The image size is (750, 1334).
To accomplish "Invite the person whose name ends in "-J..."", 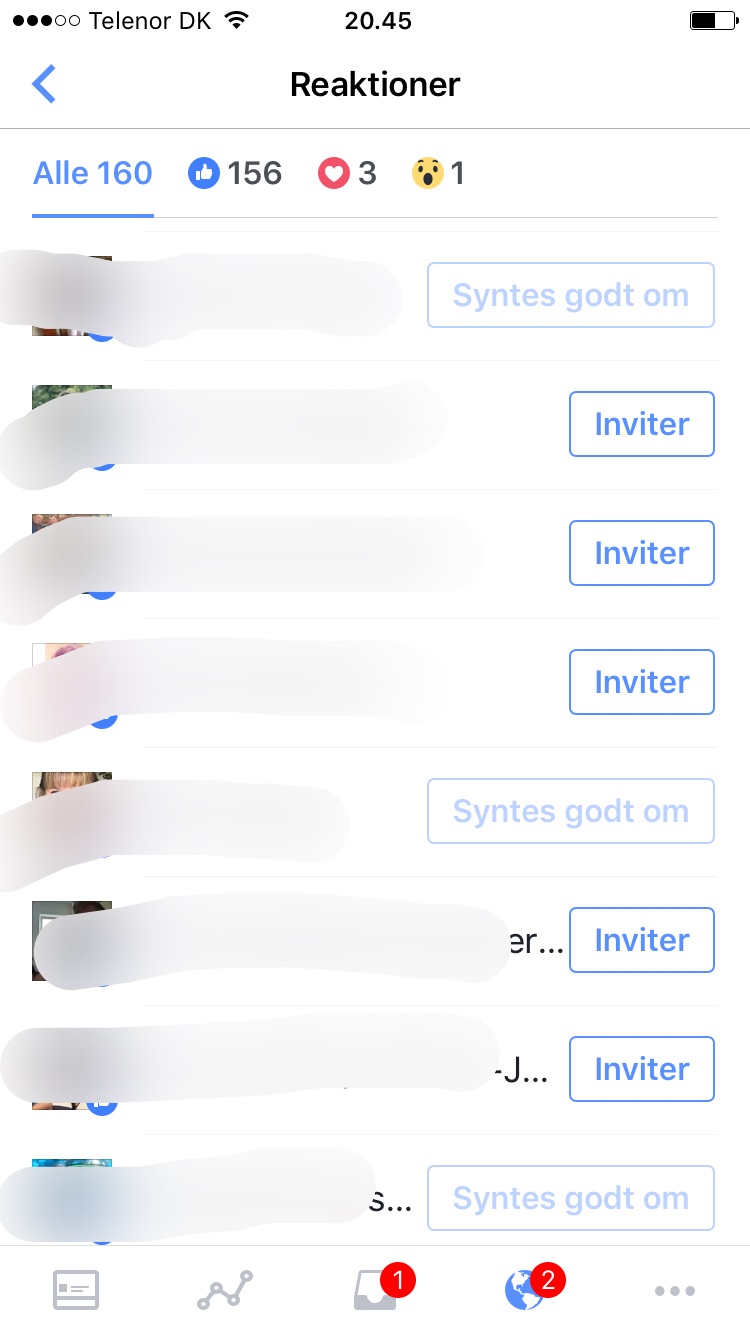I will point(642,1069).
